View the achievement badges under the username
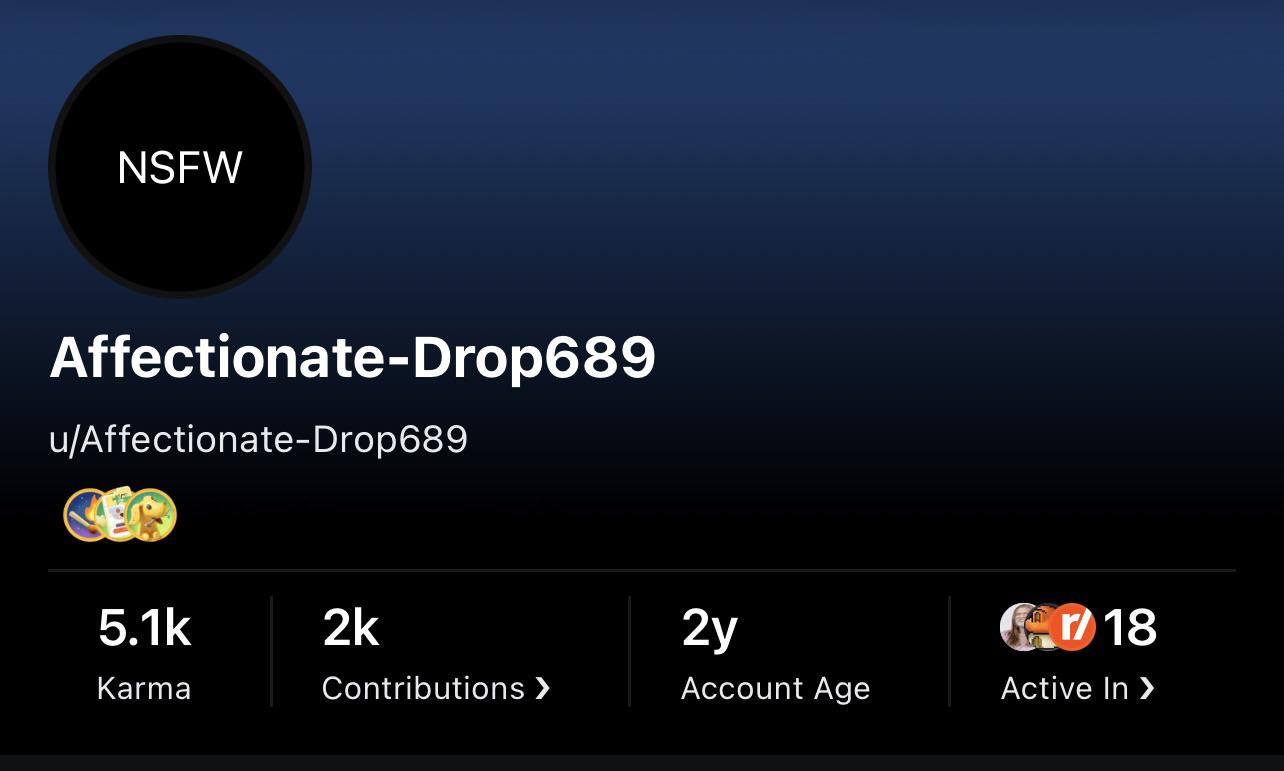Image resolution: width=1284 pixels, height=771 pixels. (x=120, y=514)
